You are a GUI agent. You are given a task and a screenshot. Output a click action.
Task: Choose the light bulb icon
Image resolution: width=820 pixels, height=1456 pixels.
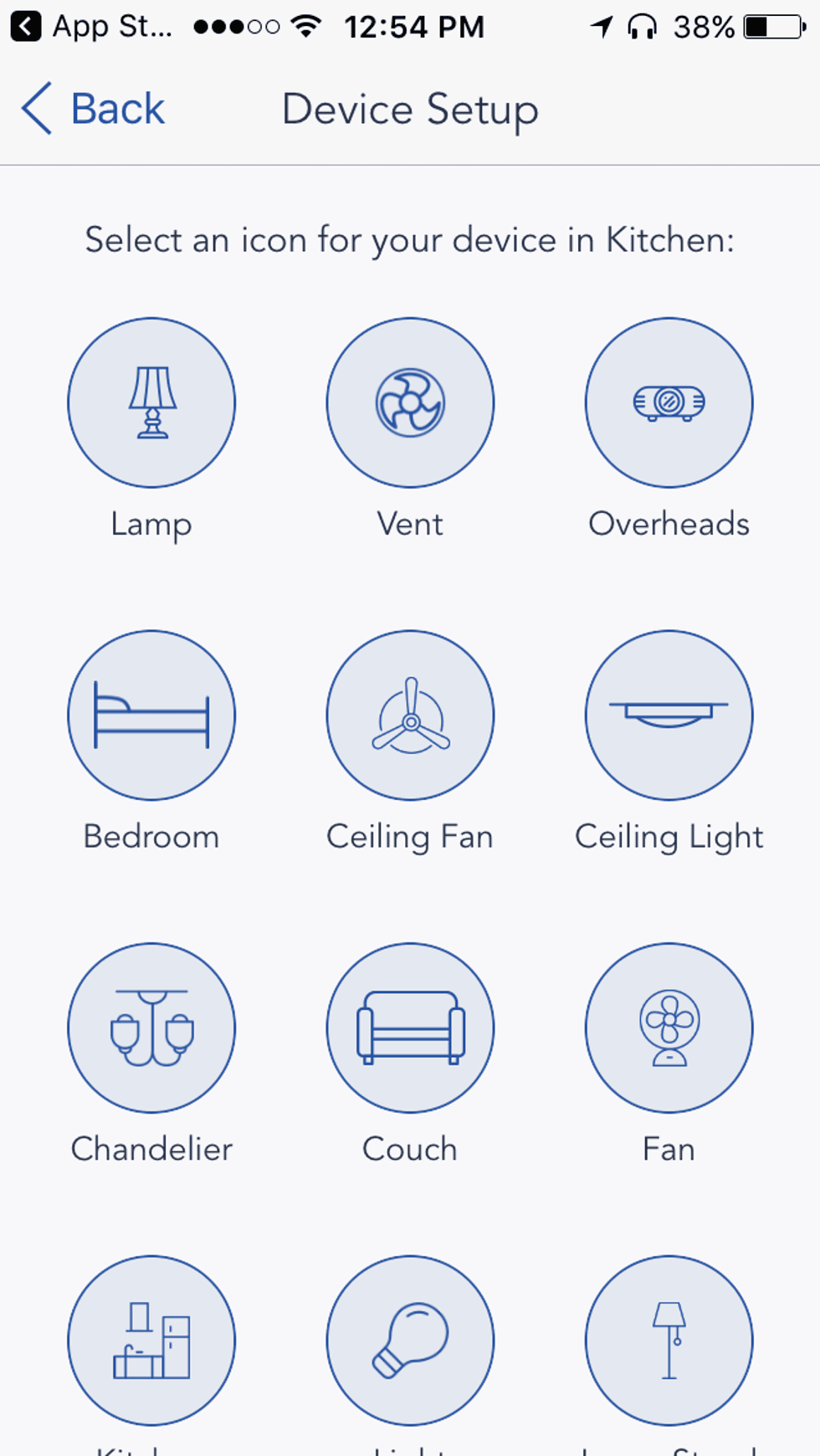410,1340
